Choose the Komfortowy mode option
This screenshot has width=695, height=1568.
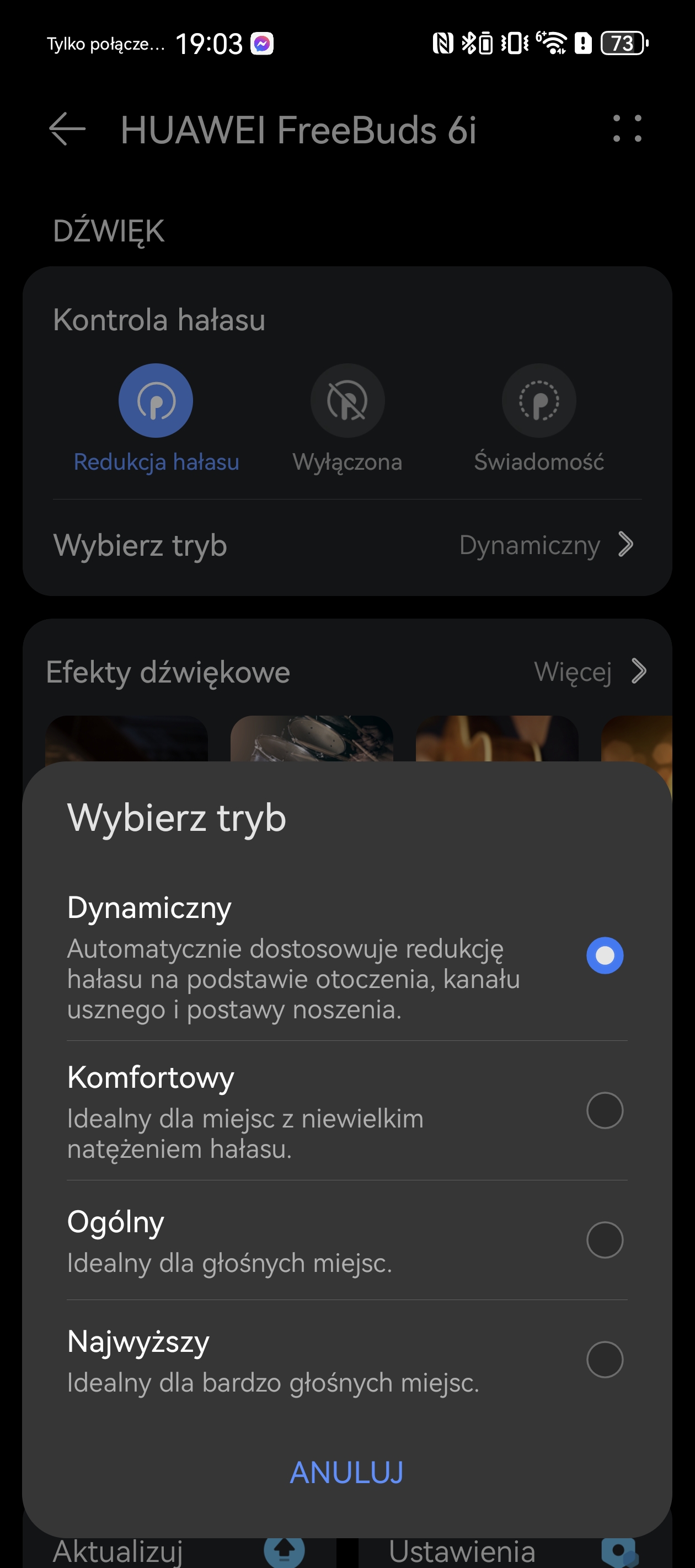point(347,1111)
